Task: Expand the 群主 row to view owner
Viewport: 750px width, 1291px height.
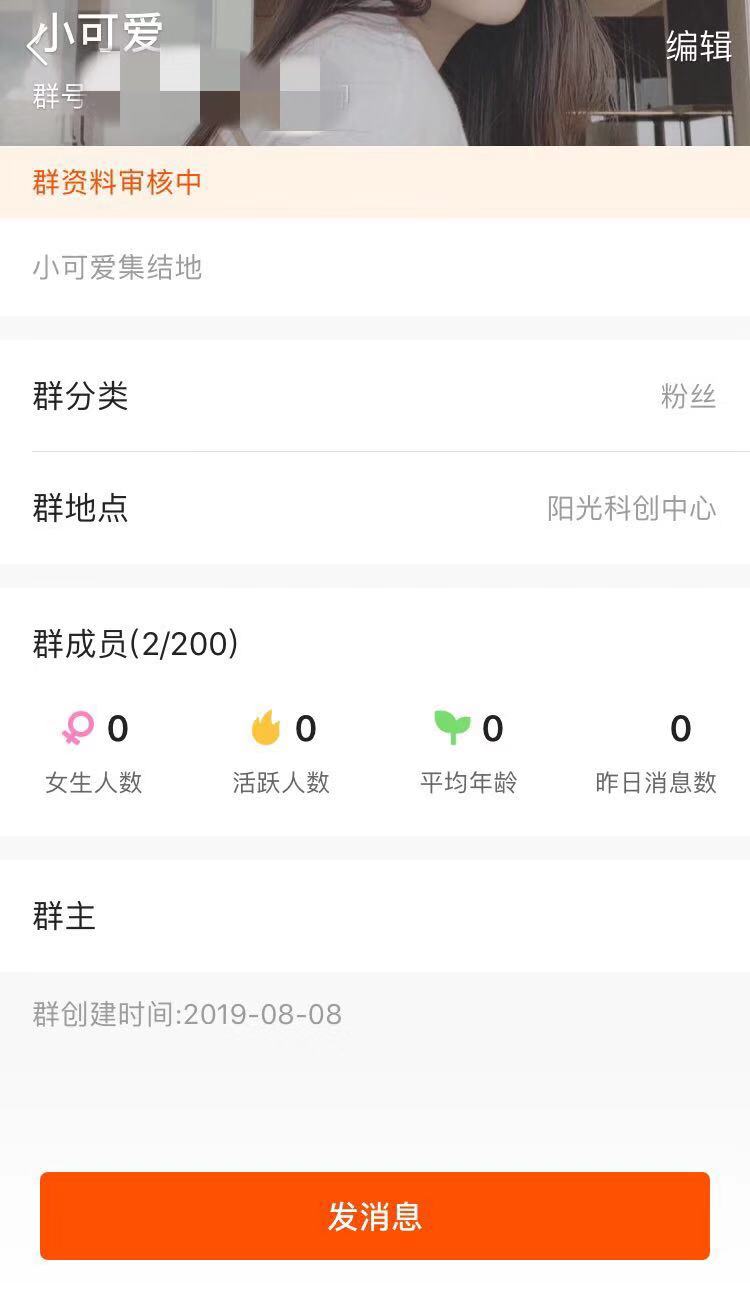Action: [x=375, y=916]
